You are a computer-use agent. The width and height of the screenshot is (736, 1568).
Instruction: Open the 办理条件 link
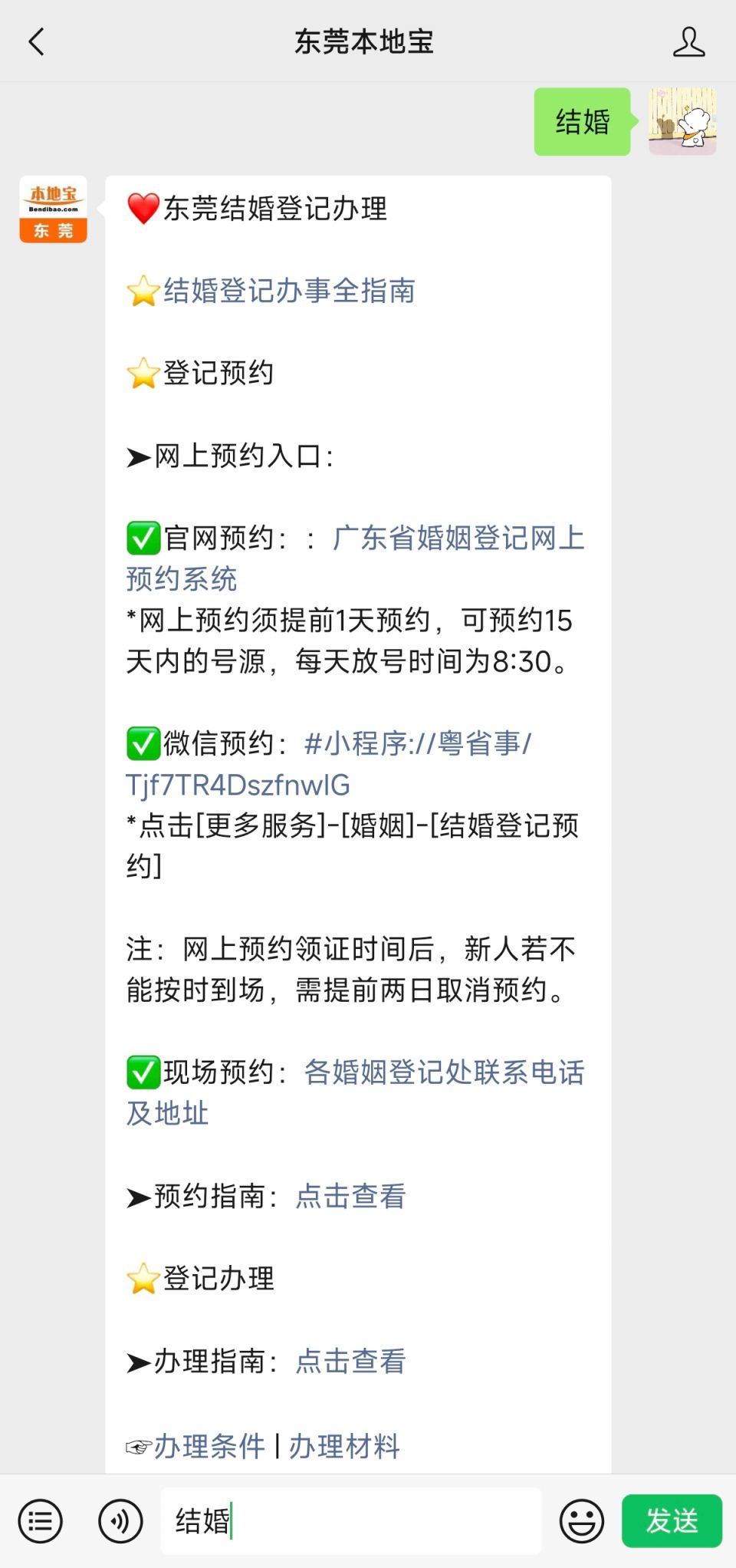click(x=209, y=1446)
